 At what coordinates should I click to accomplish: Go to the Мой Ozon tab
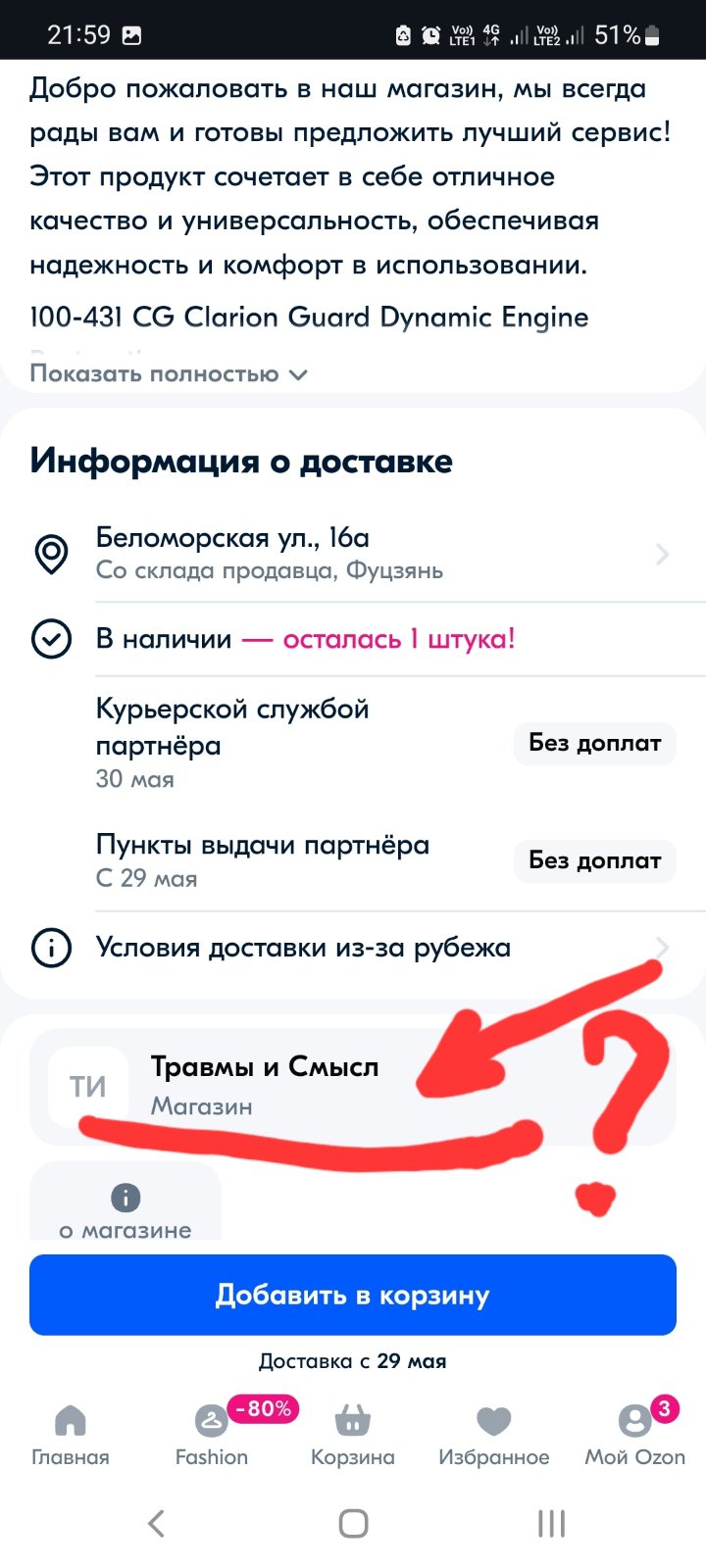635,1436
